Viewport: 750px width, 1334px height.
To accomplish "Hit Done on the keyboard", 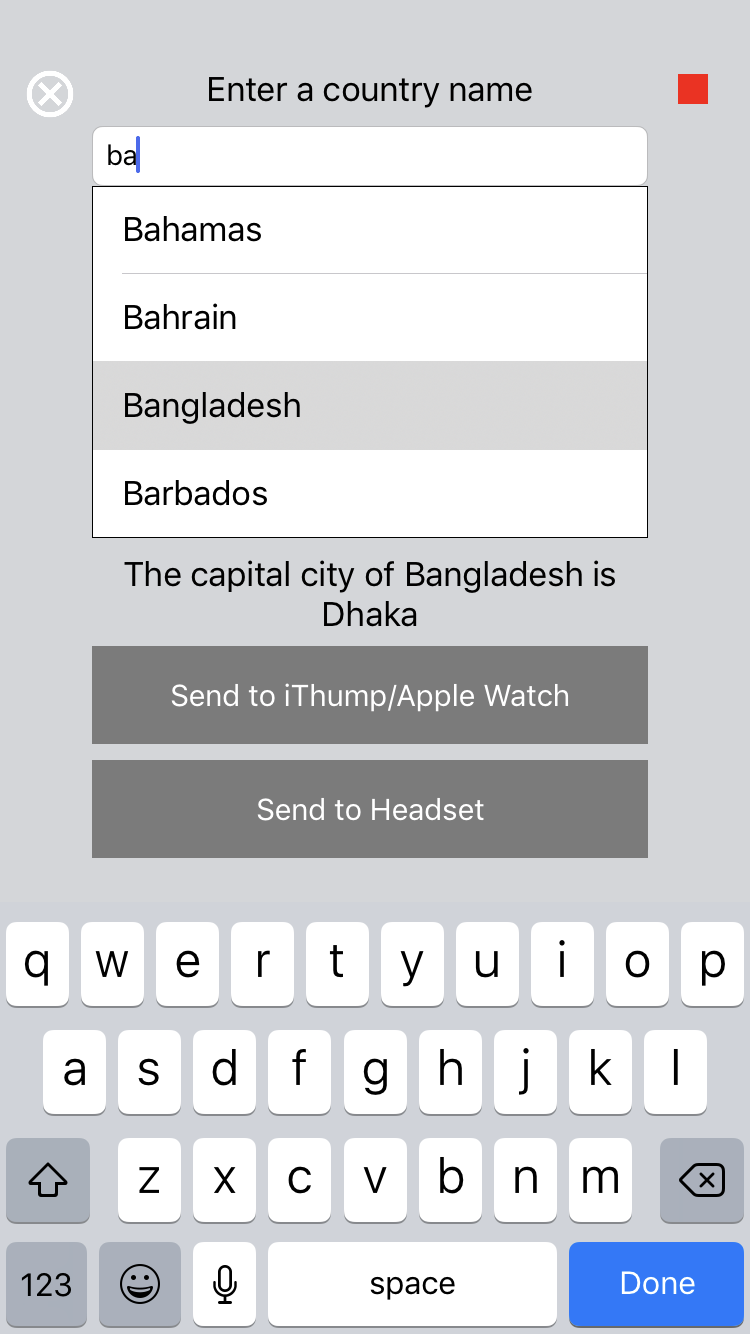I will pyautogui.click(x=657, y=1284).
